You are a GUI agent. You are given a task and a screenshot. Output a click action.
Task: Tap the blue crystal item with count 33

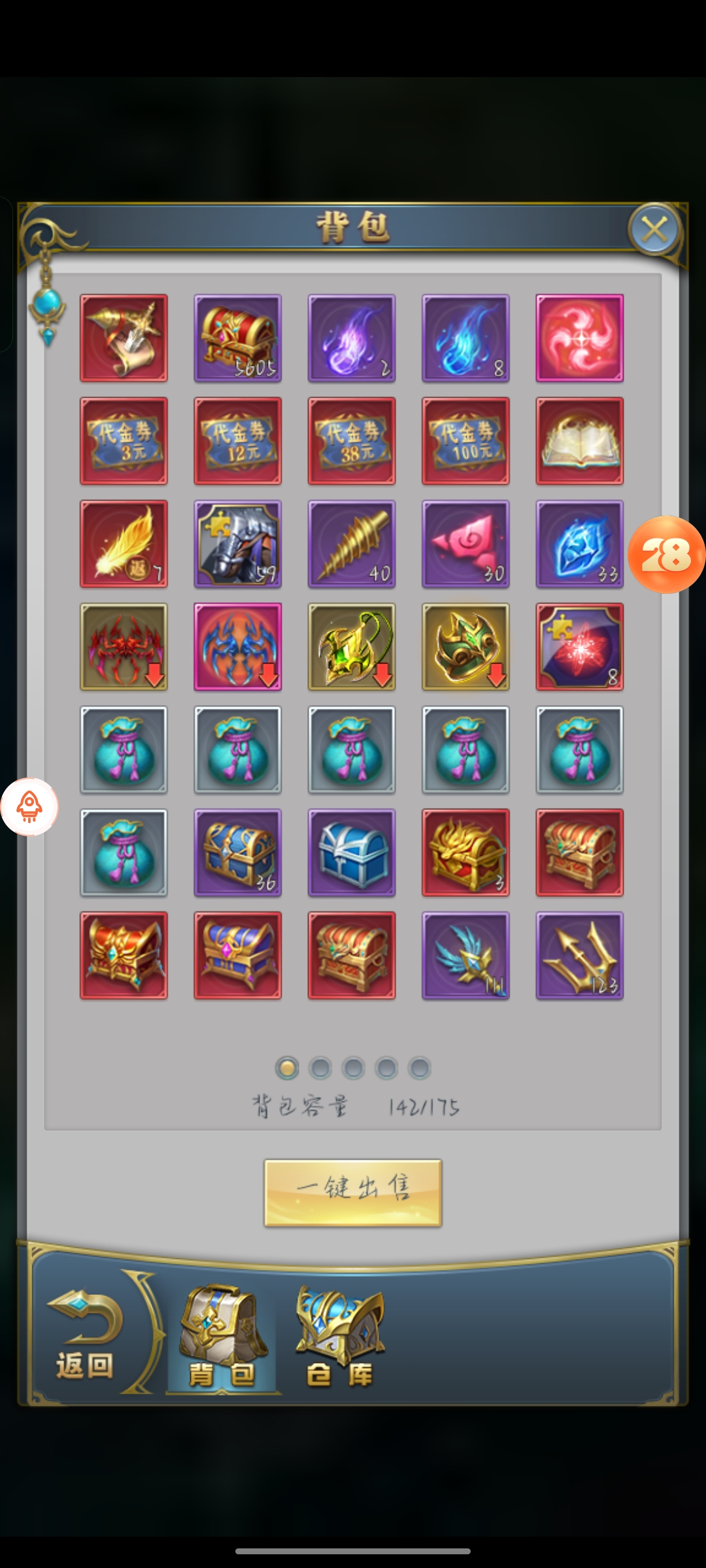tap(580, 544)
